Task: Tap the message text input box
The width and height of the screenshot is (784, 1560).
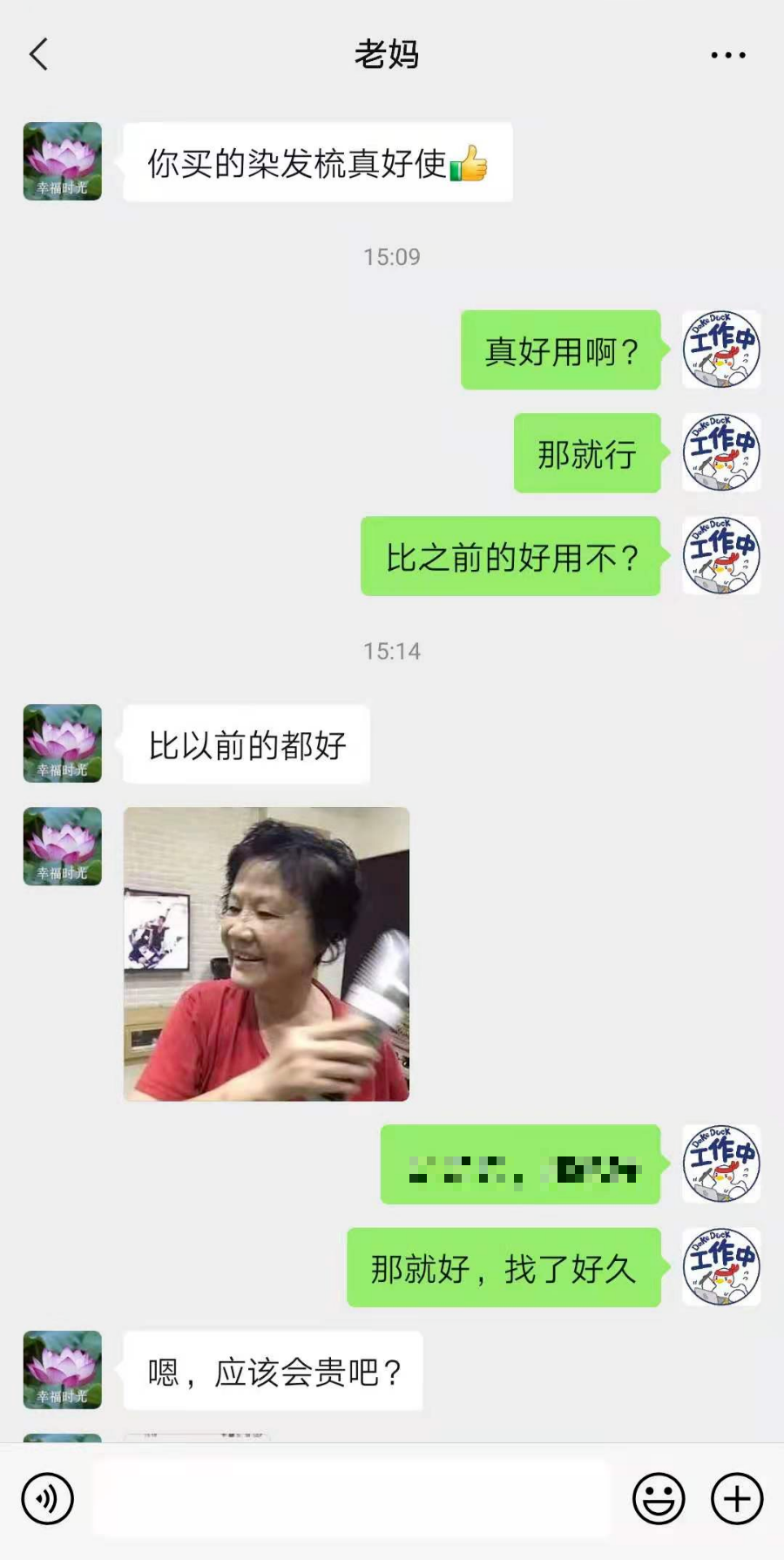Action: 352,1499
